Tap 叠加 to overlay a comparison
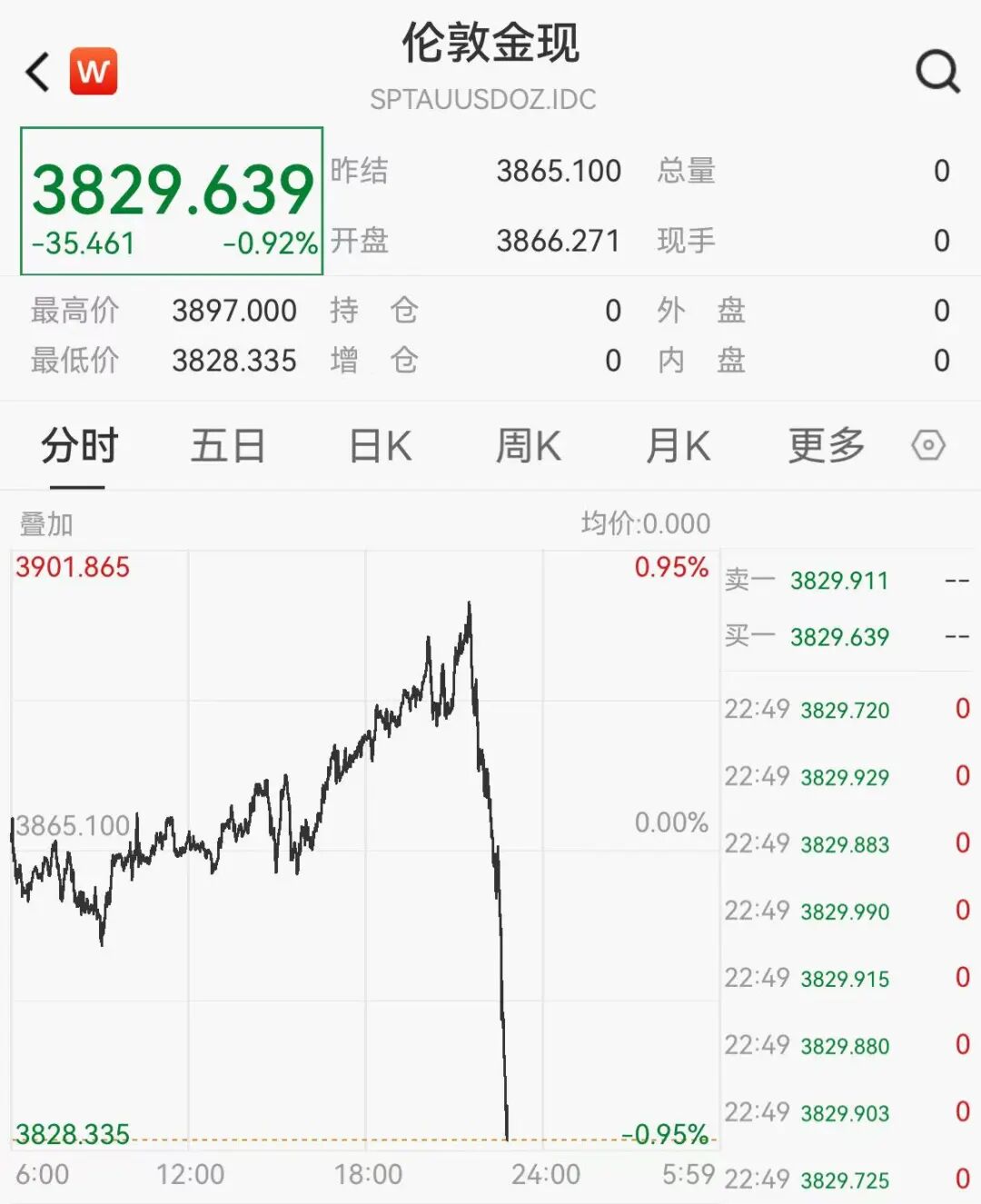The height and width of the screenshot is (1204, 981). [x=46, y=524]
